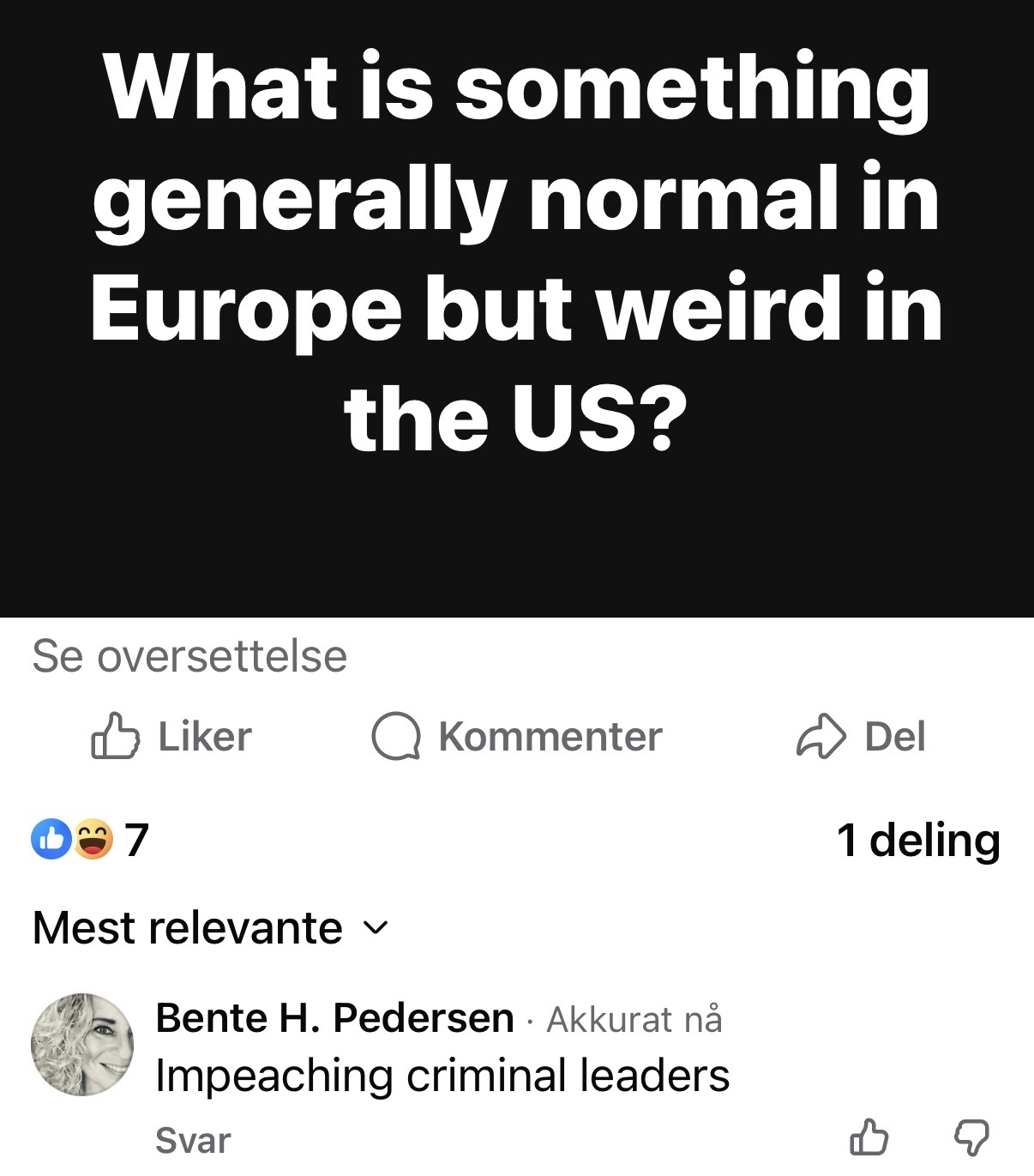View the 1 deling share info
Image resolution: width=1034 pixels, height=1176 pixels.
coord(917,840)
